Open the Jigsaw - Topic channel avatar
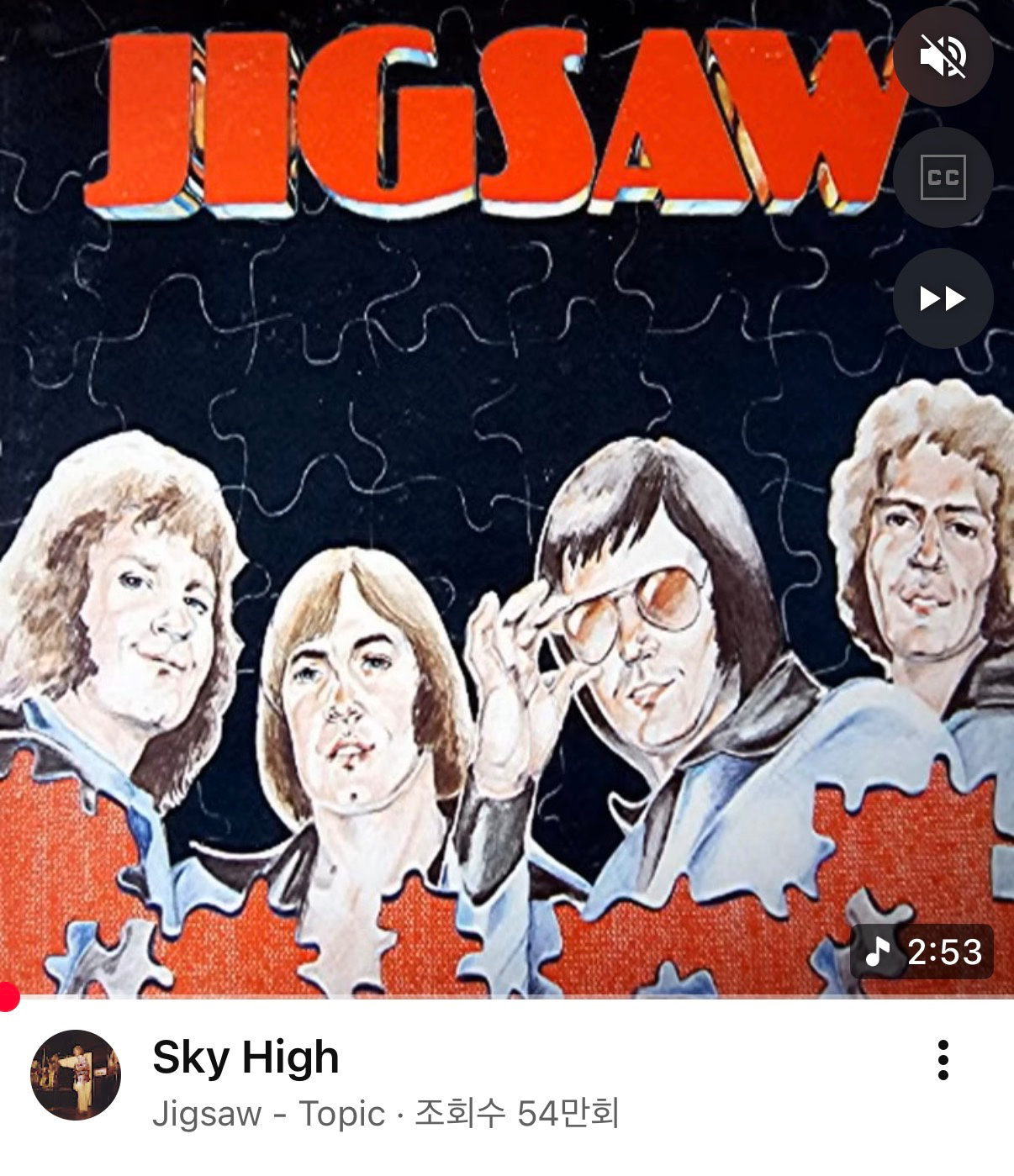The height and width of the screenshot is (1176, 1014). pyautogui.click(x=76, y=1075)
